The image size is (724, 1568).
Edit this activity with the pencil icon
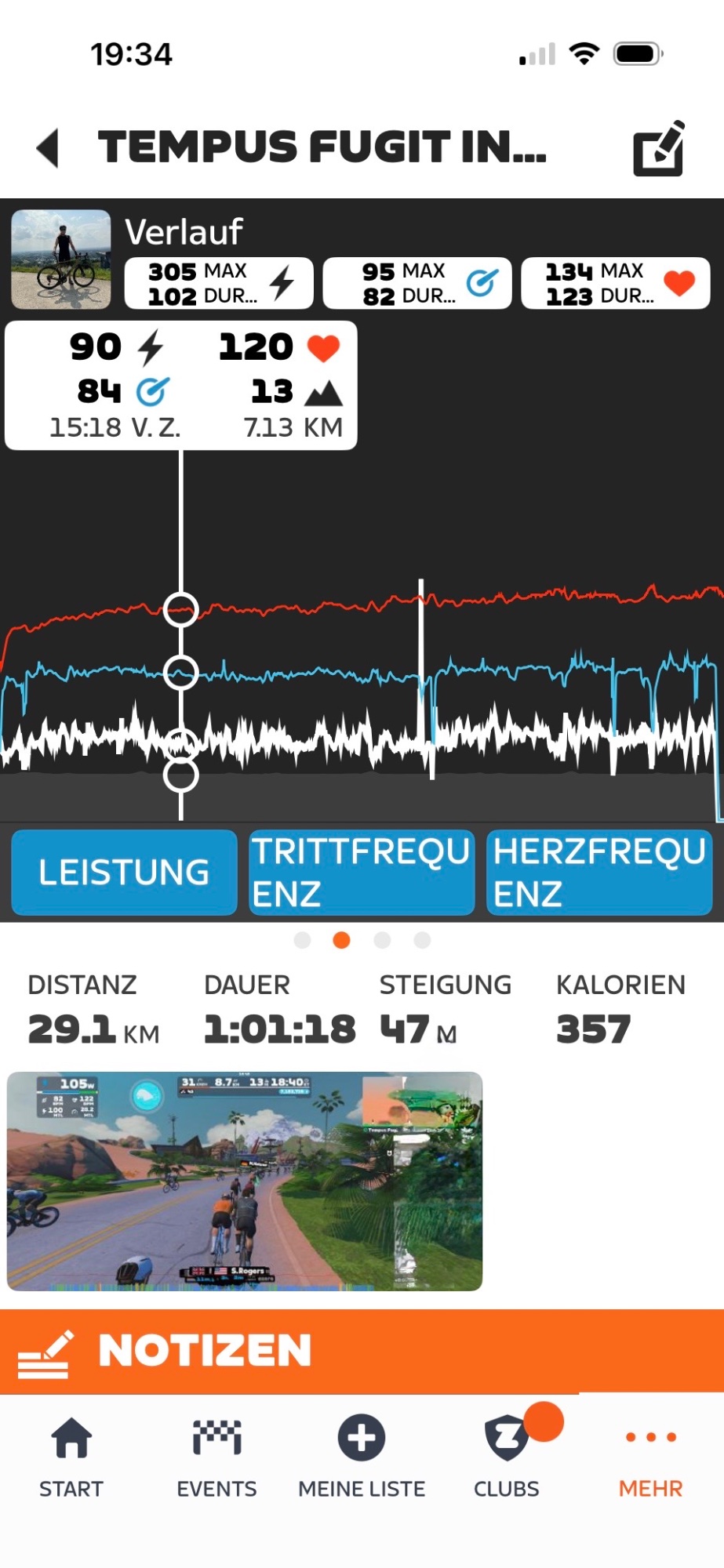659,148
